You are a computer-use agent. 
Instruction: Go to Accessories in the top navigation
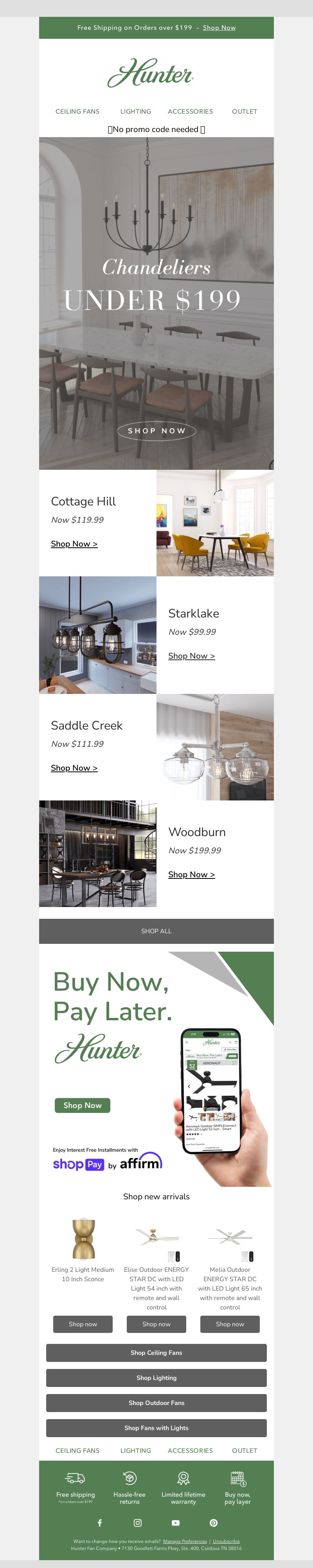pos(190,111)
